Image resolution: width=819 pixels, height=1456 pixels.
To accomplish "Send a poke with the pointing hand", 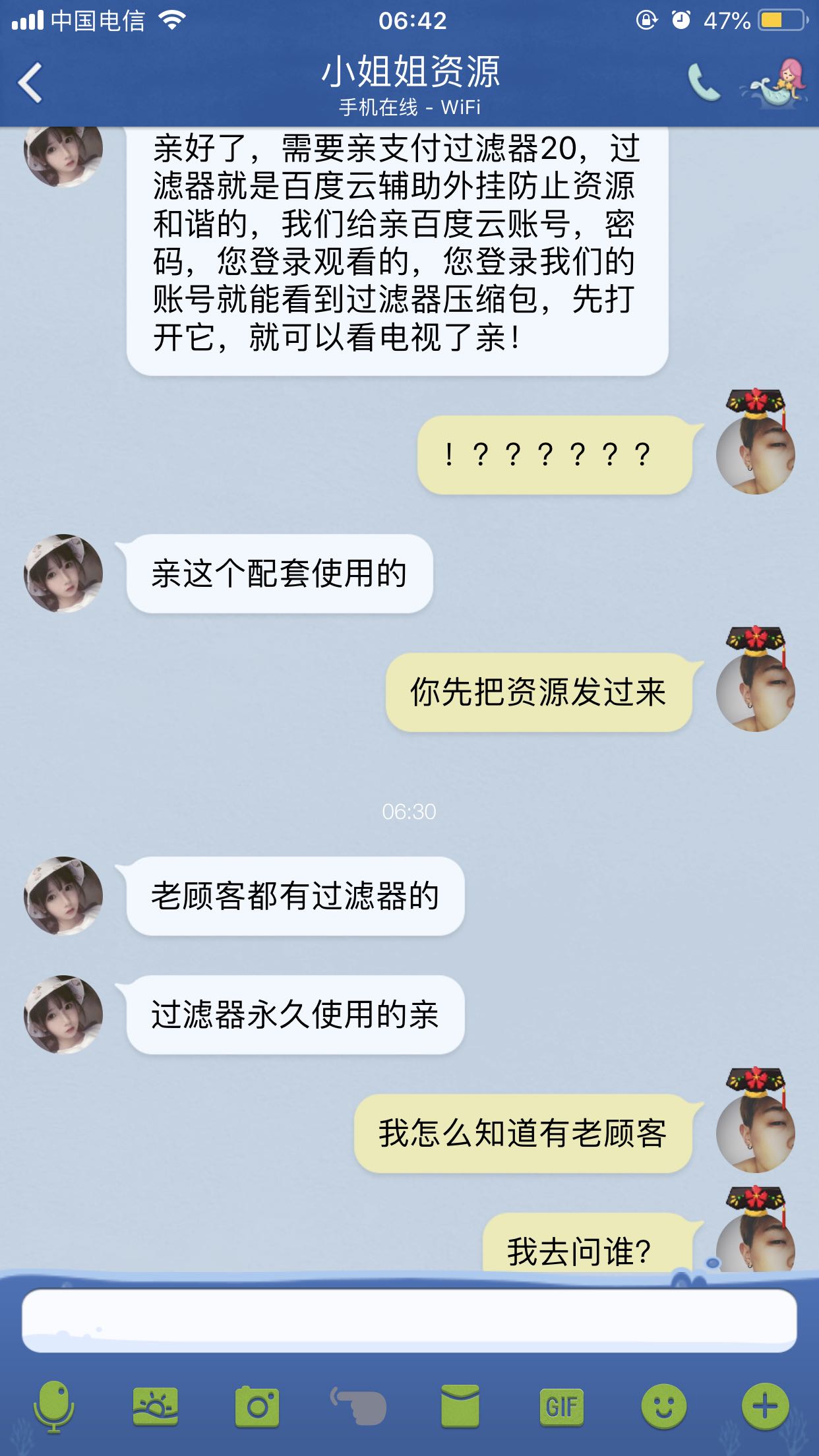I will tap(359, 1406).
